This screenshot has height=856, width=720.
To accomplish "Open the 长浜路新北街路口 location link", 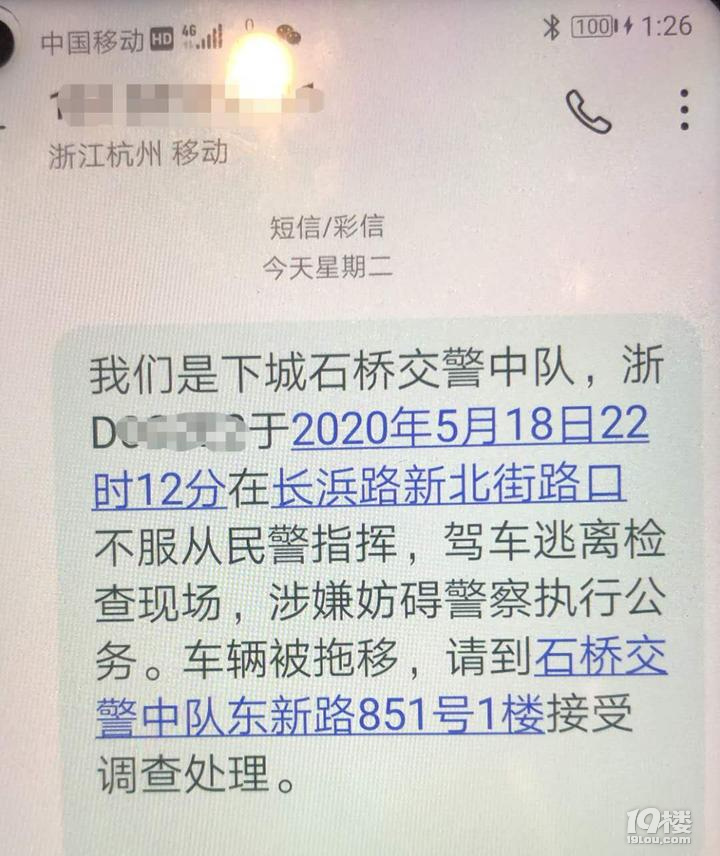I will [x=448, y=487].
